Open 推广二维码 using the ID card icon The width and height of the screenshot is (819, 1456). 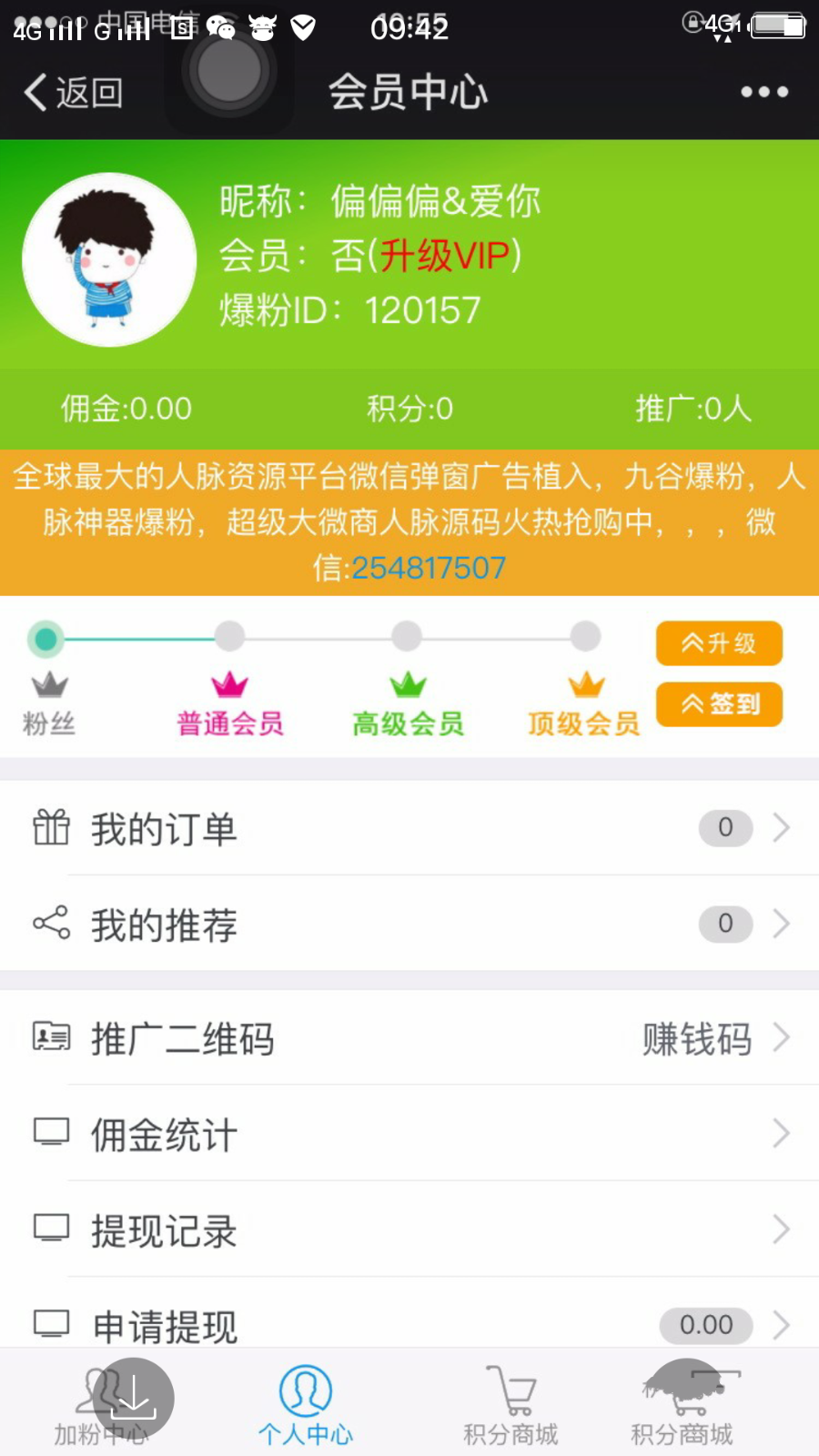tap(50, 1037)
